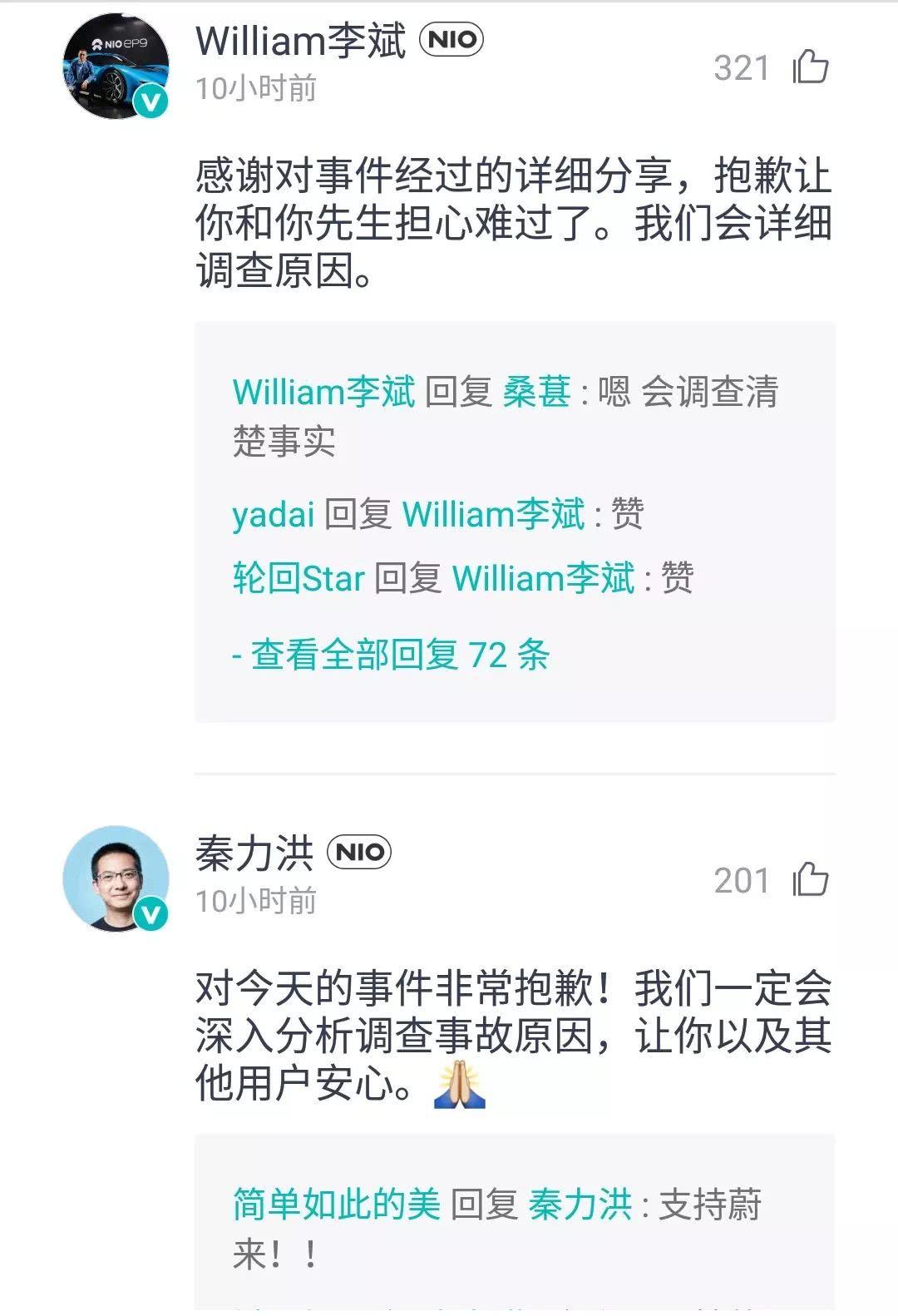The image size is (898, 1316).
Task: View all 72 replies
Action: pyautogui.click(x=391, y=656)
